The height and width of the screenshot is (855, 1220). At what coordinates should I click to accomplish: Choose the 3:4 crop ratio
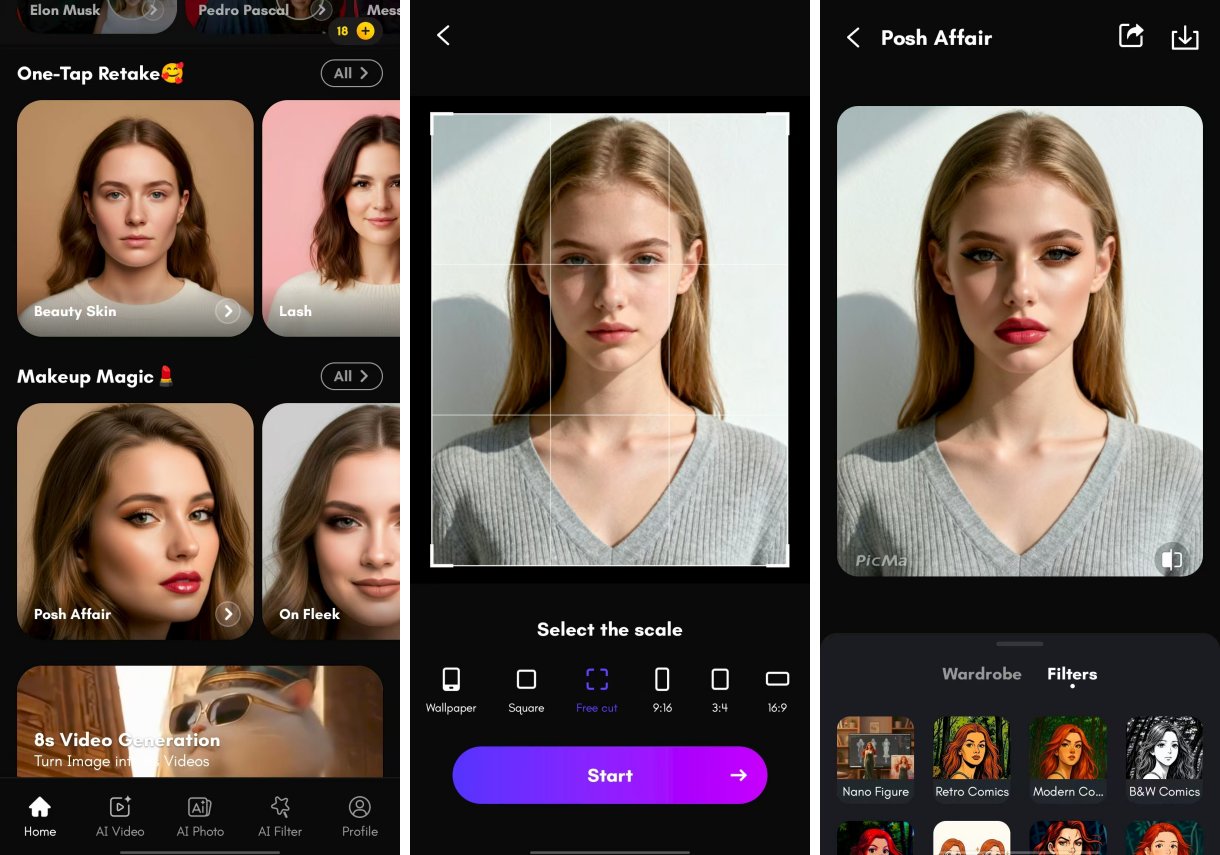[x=720, y=690]
